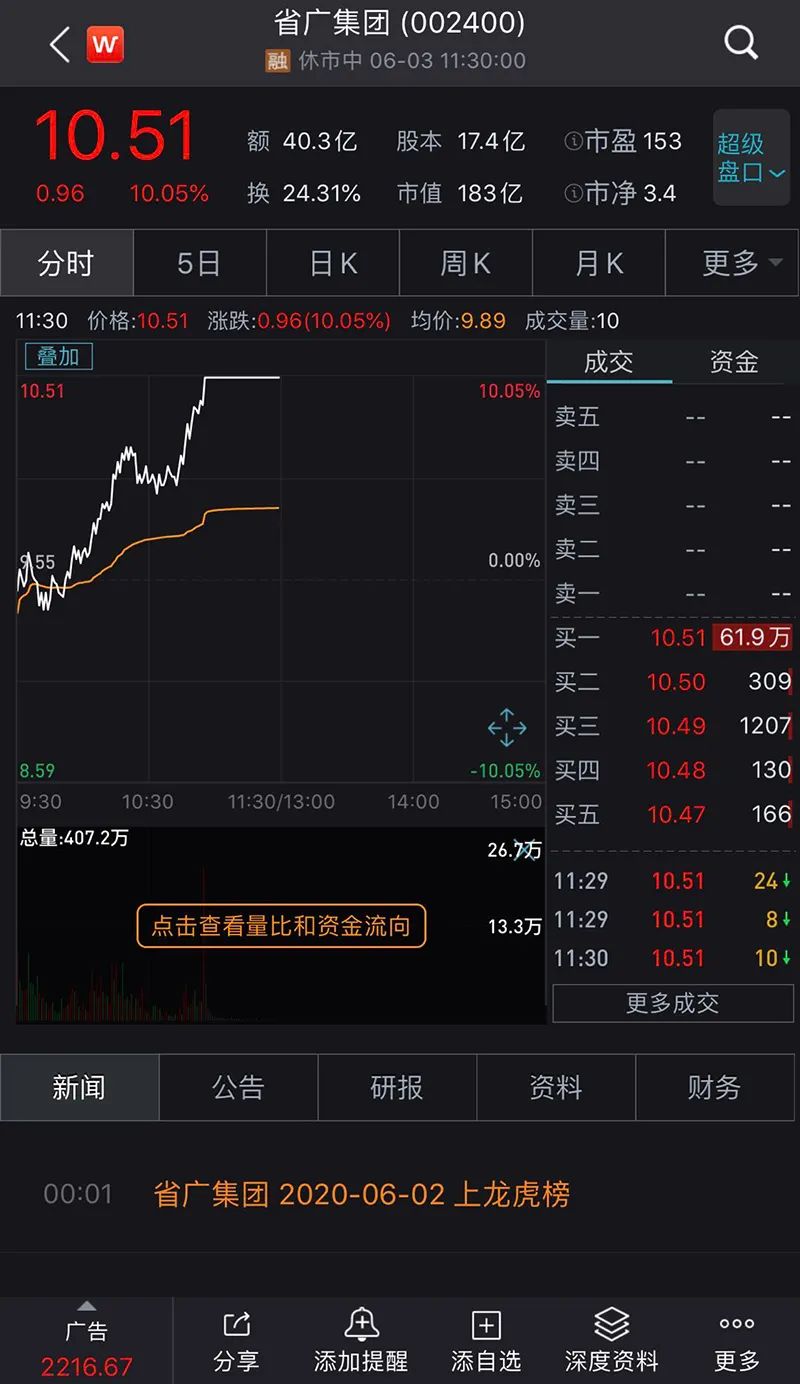Add a price alert with 添加提醒
This screenshot has height=1384, width=800.
pos(361,1341)
